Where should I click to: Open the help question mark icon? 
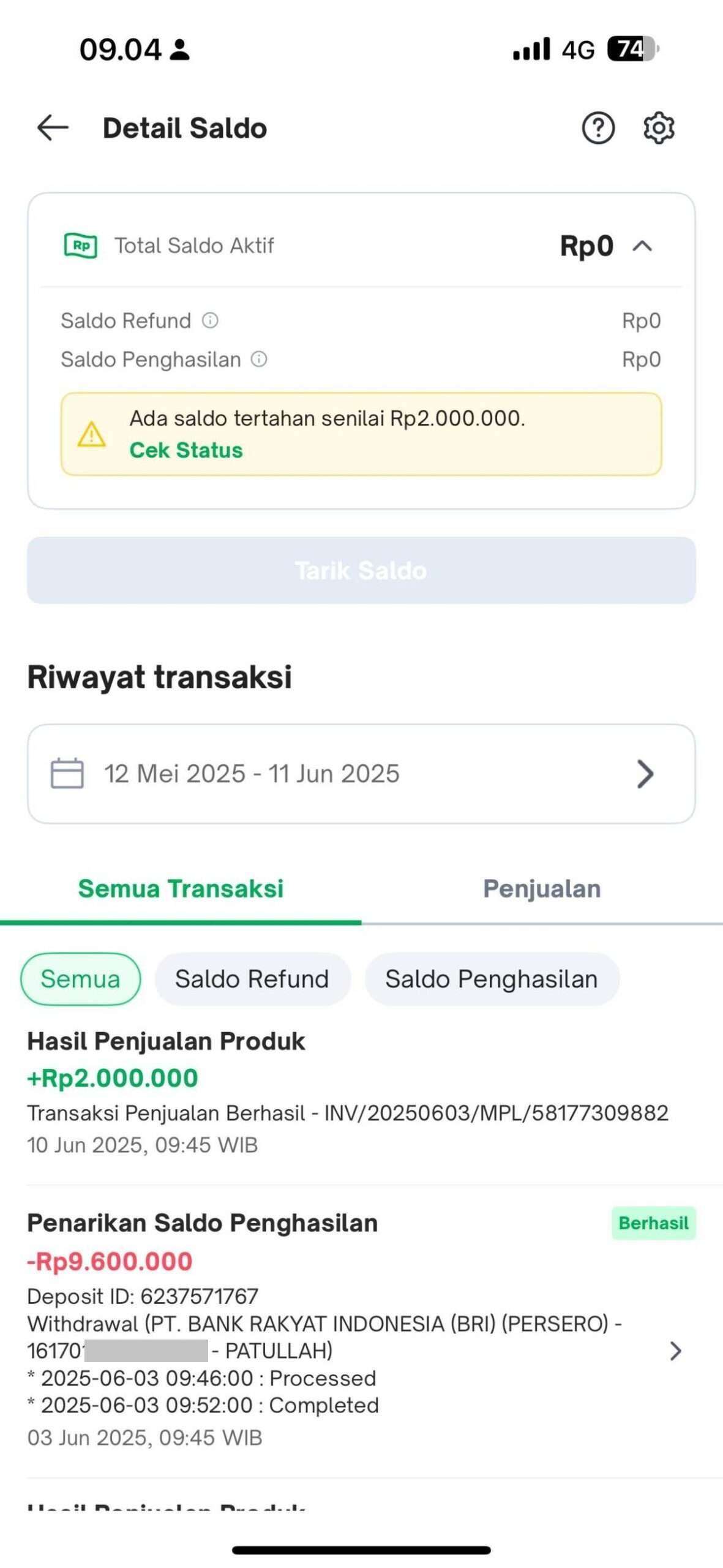pos(598,128)
